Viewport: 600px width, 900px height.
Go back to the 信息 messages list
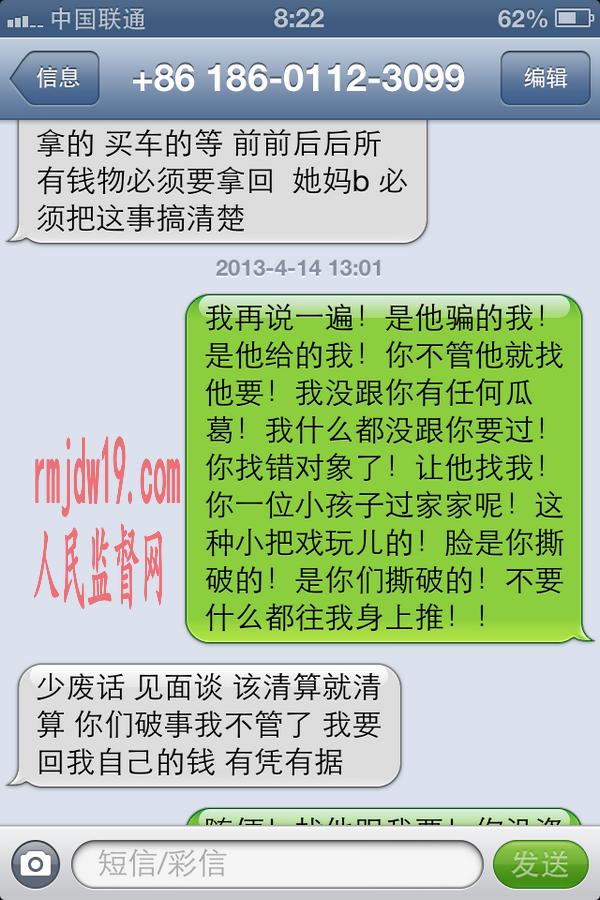pos(56,78)
